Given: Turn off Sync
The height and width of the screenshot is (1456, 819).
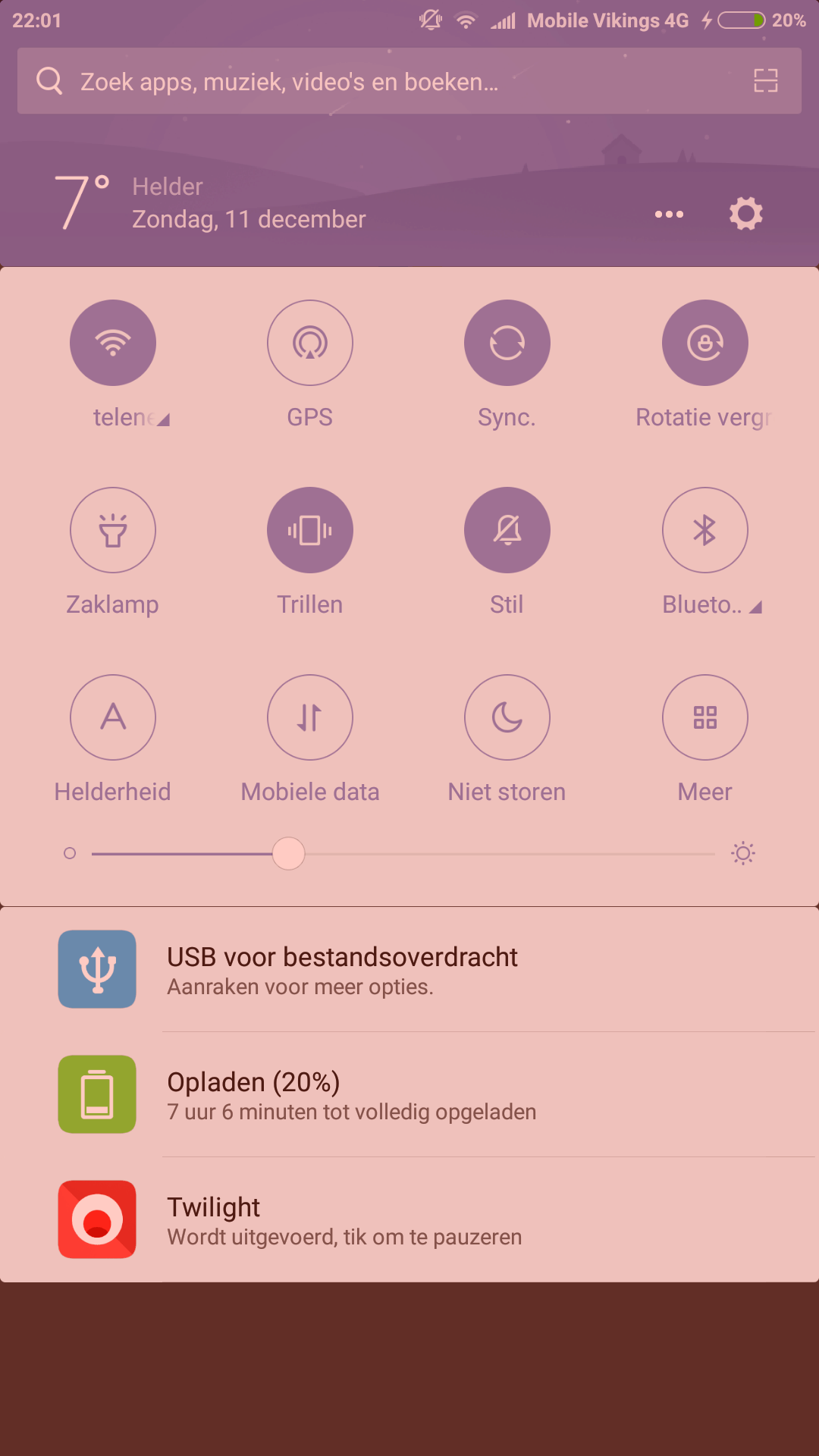Looking at the screenshot, I should pos(507,343).
